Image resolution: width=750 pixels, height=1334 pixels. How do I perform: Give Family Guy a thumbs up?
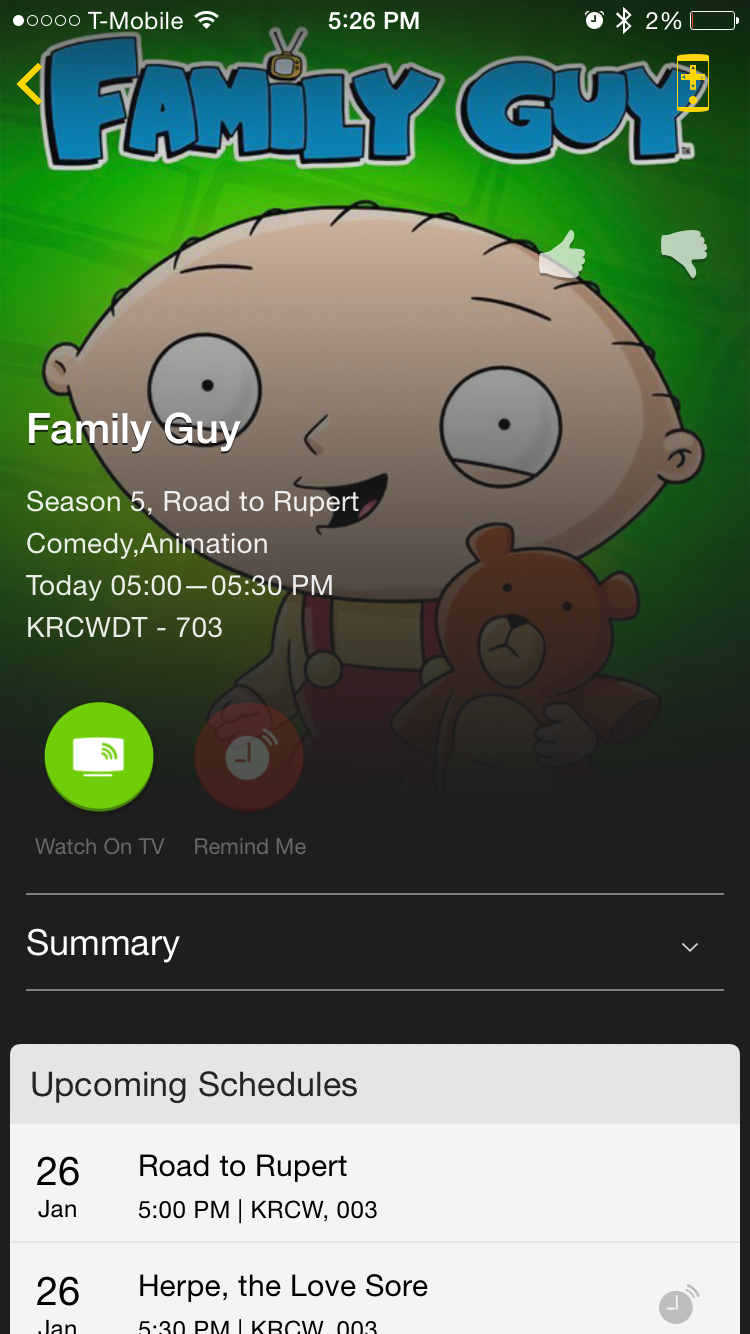click(x=563, y=253)
